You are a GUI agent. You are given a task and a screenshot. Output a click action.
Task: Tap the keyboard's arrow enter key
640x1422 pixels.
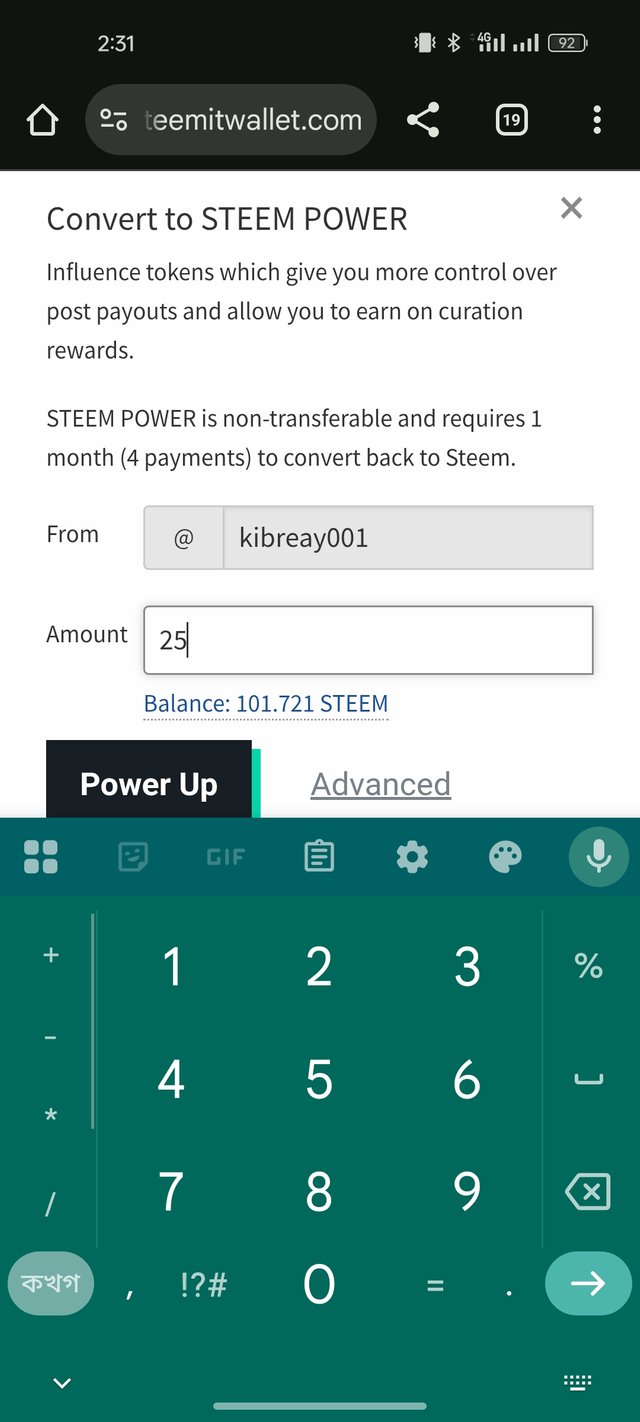(587, 1283)
